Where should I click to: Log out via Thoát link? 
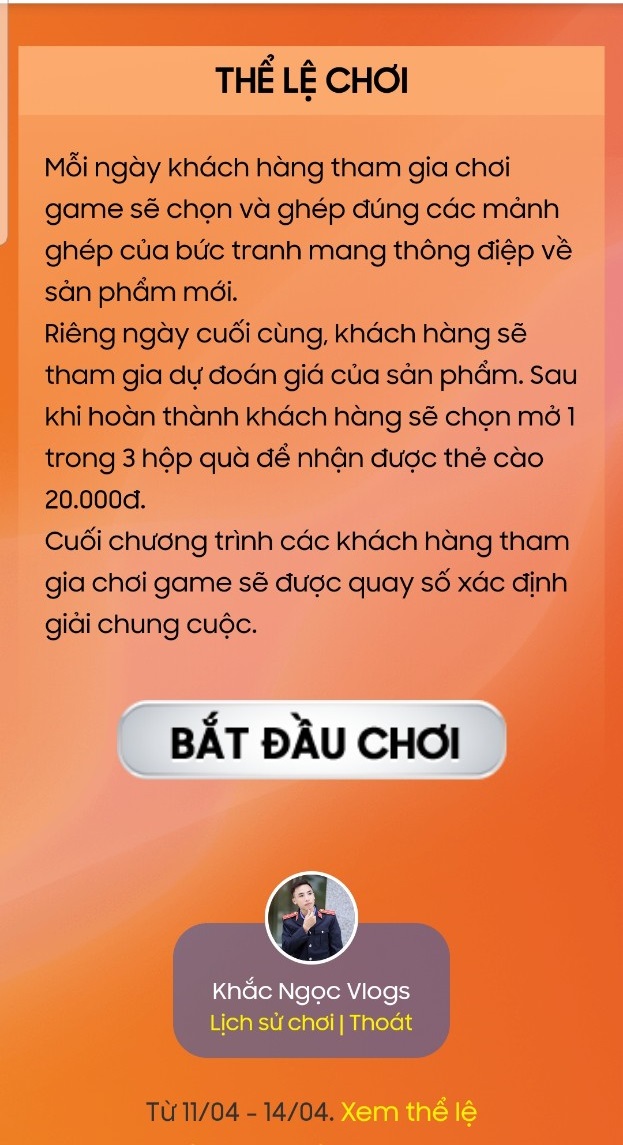tap(381, 1023)
